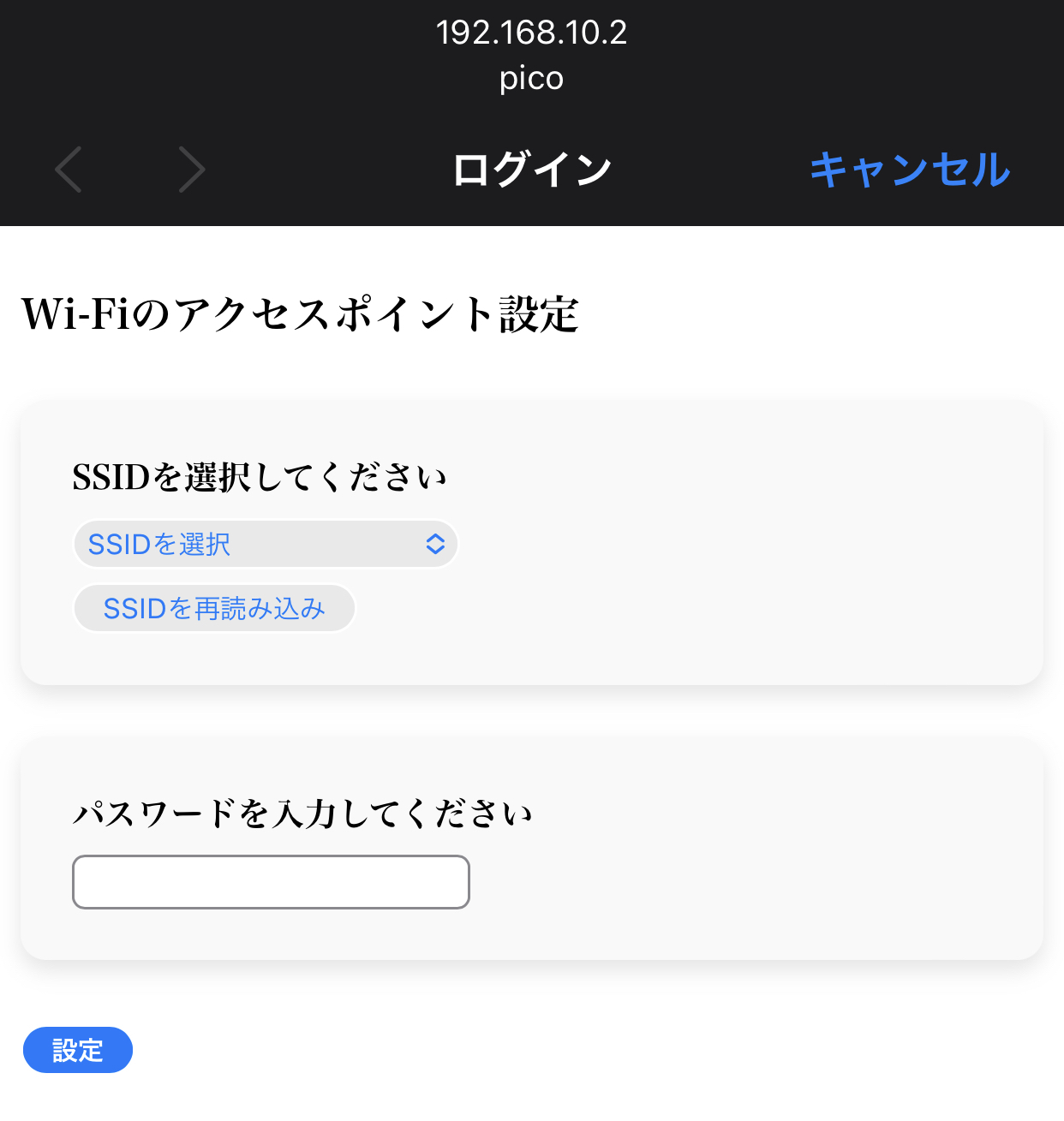Focus the password input field
This screenshot has width=1064, height=1121.
click(271, 882)
